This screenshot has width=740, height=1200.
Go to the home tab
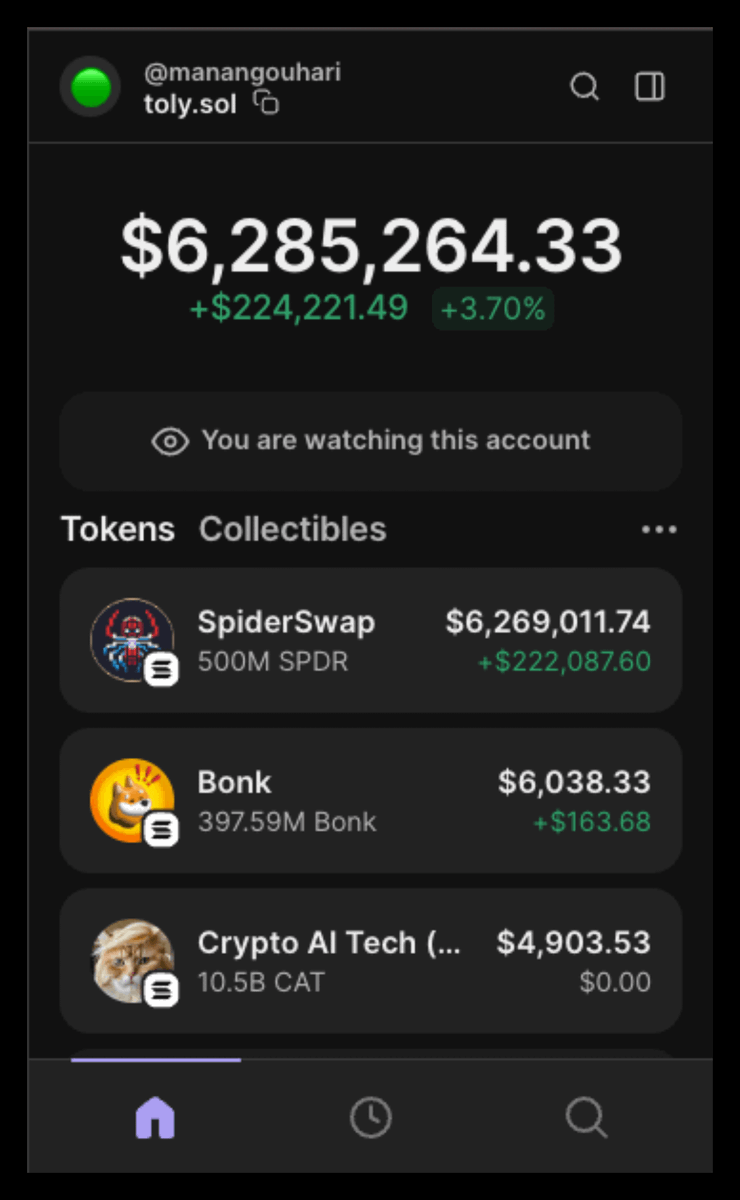click(155, 1117)
